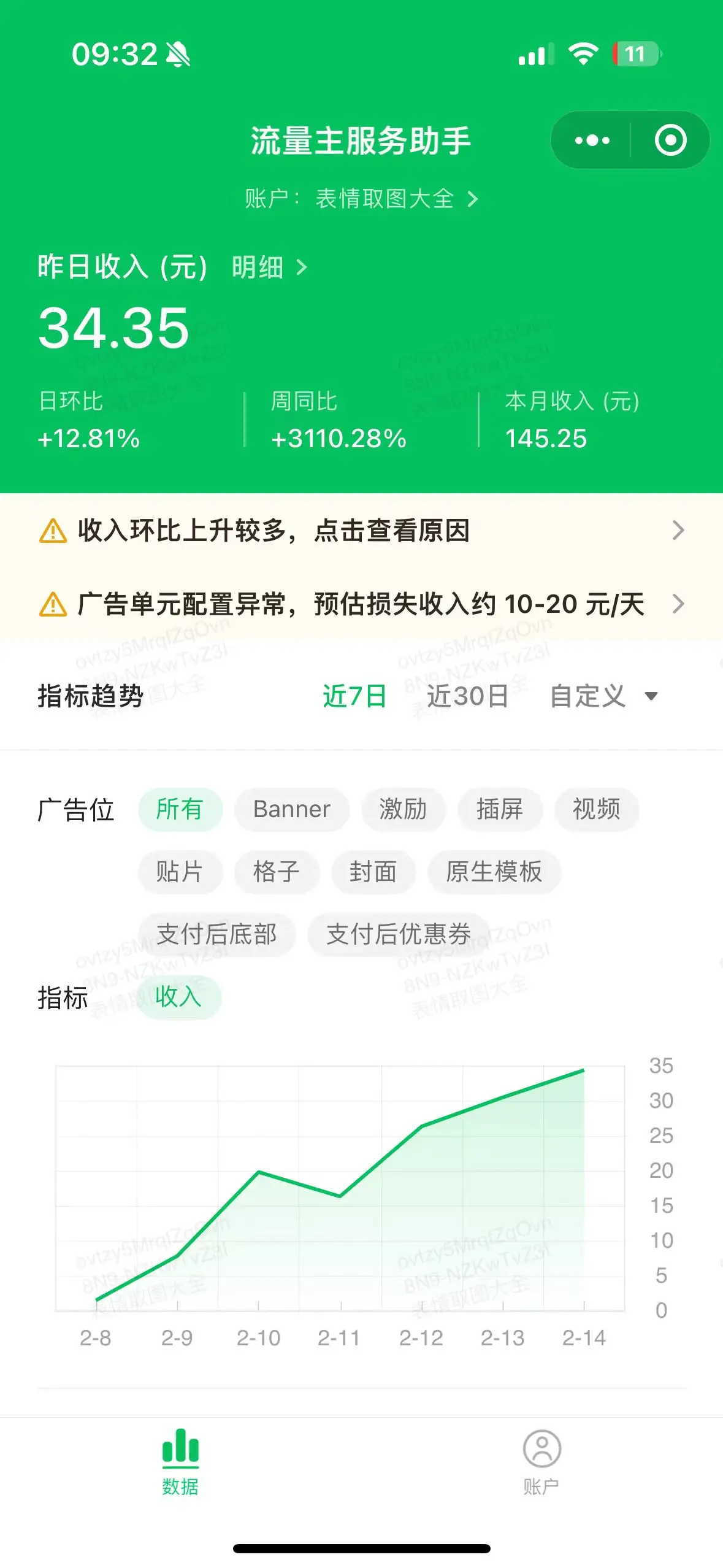Filter by 原生模板 ad position
Image resolution: width=723 pixels, height=1568 pixels.
point(494,872)
